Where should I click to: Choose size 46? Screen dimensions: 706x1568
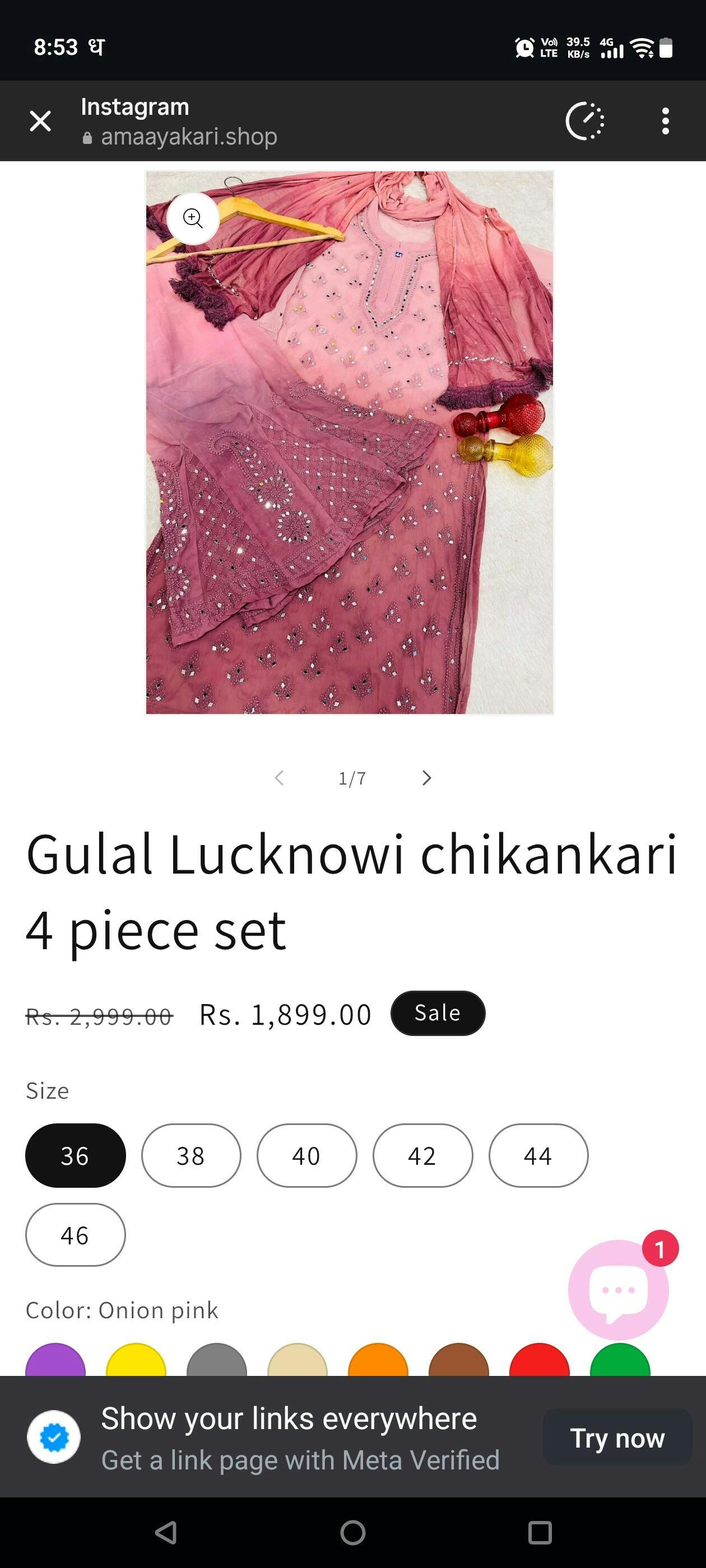pos(75,1234)
